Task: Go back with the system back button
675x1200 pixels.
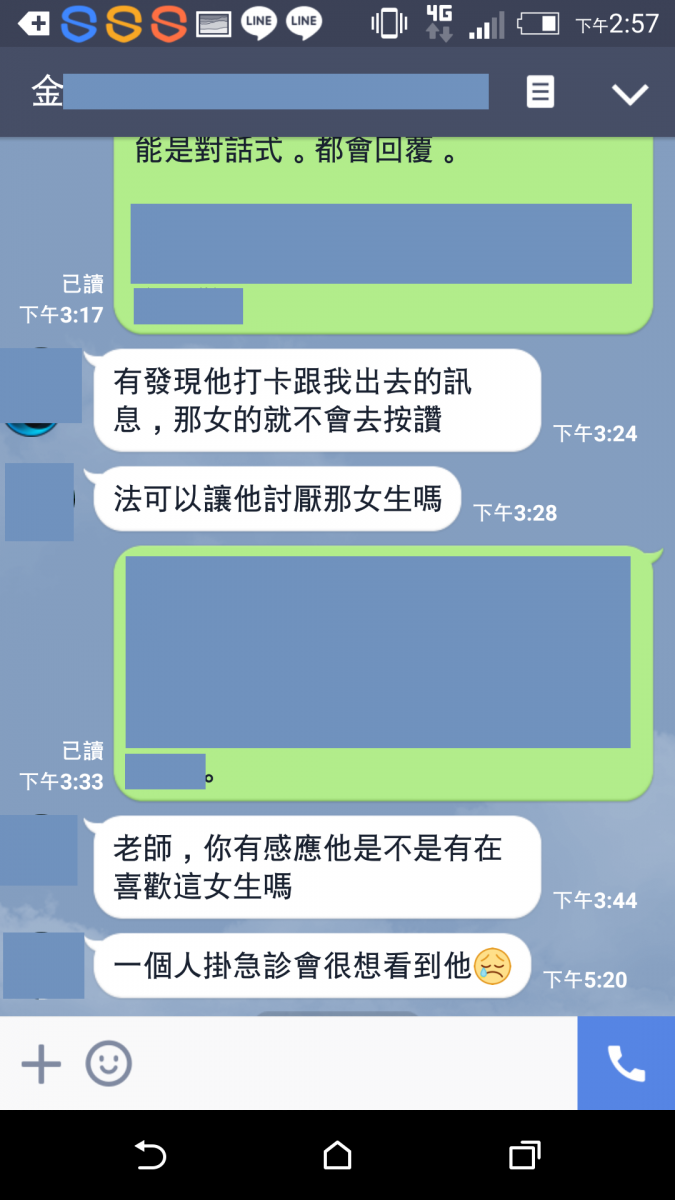Action: coord(150,1156)
